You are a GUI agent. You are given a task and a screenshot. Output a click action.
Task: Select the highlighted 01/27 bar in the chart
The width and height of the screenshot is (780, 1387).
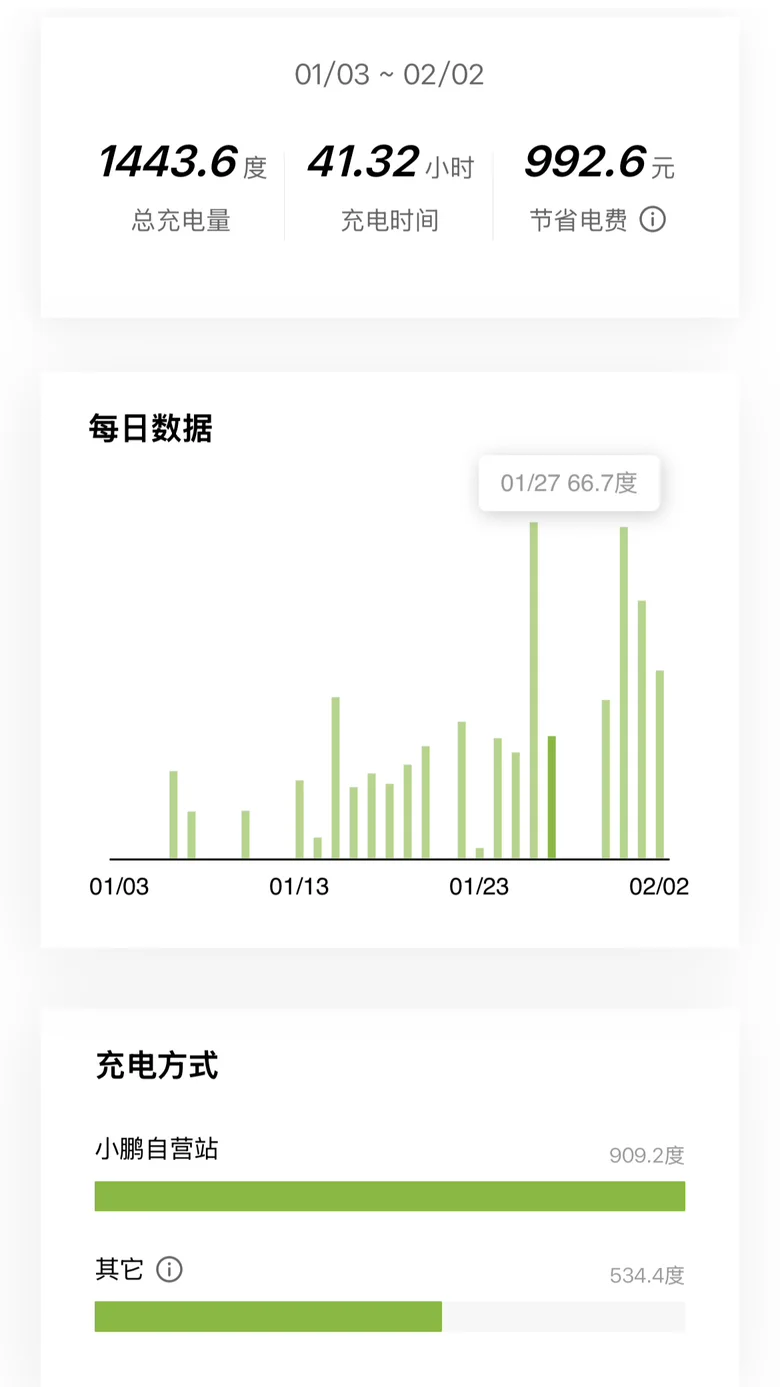click(x=552, y=797)
